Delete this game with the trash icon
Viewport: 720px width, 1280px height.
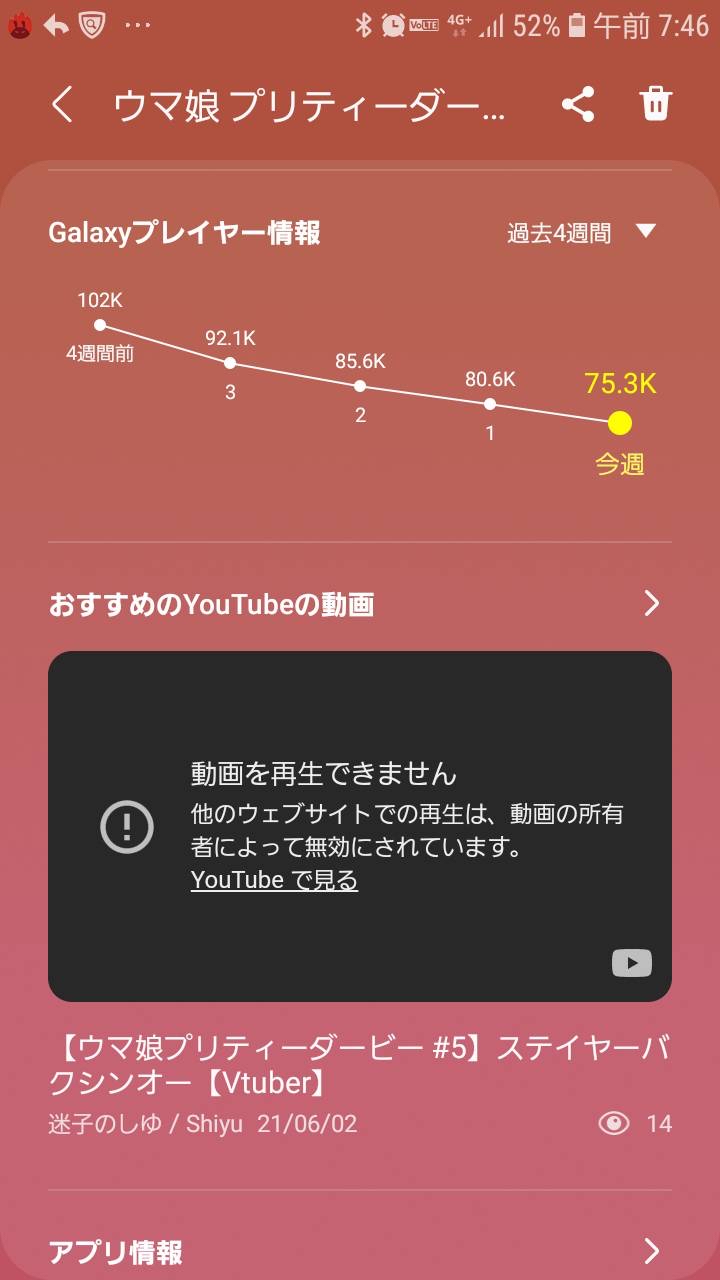[656, 104]
